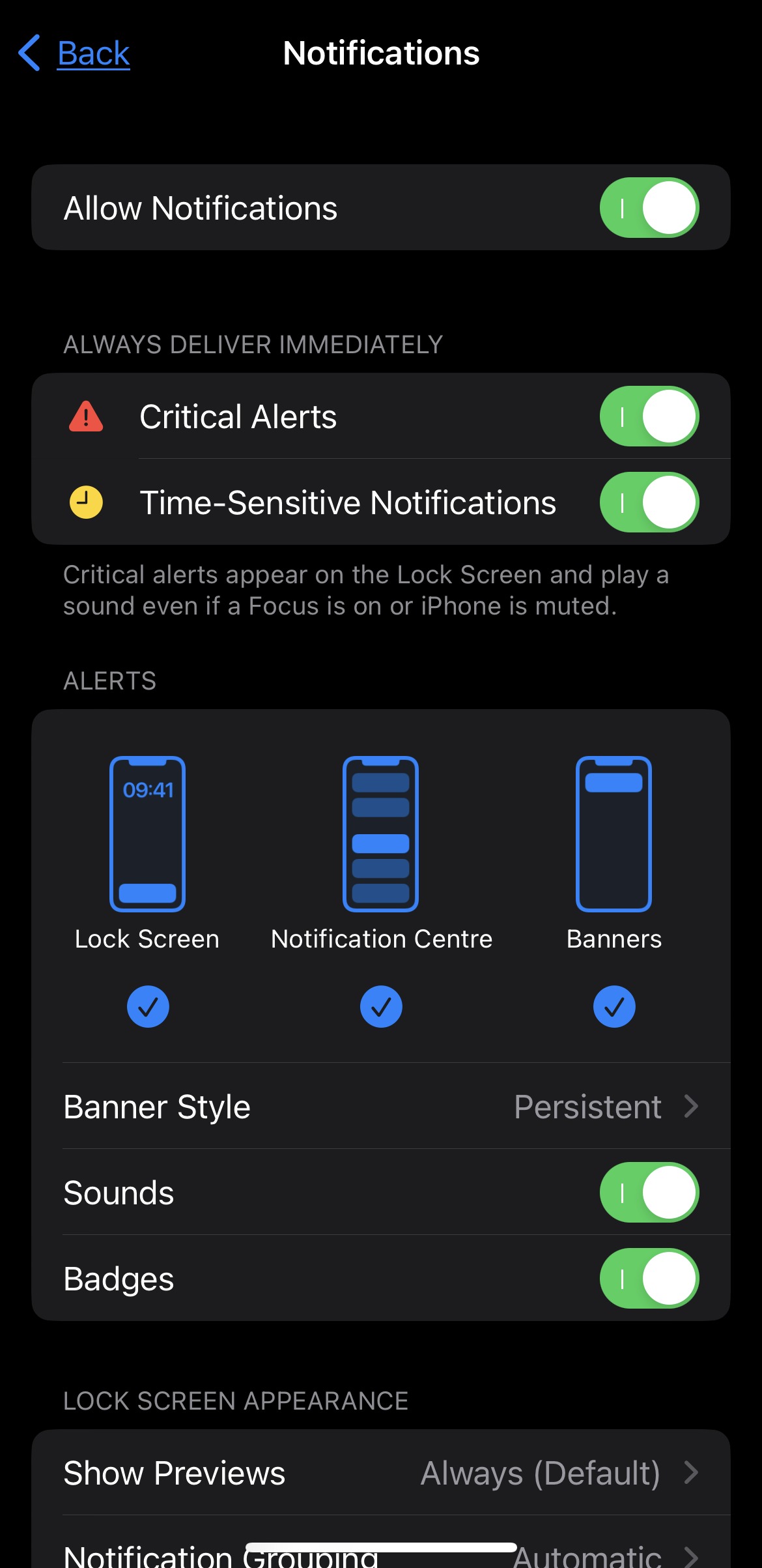762x1568 pixels.
Task: Disable Allow Notifications
Action: tap(649, 207)
